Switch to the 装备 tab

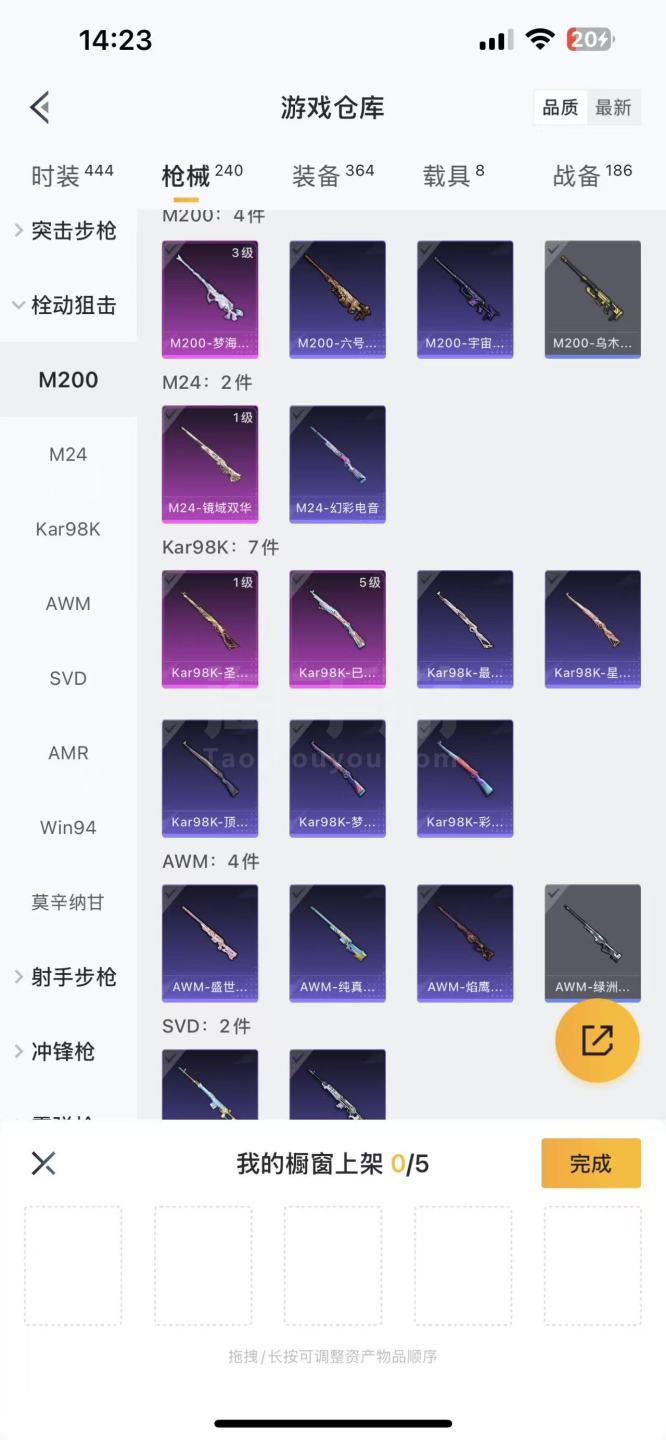(332, 176)
